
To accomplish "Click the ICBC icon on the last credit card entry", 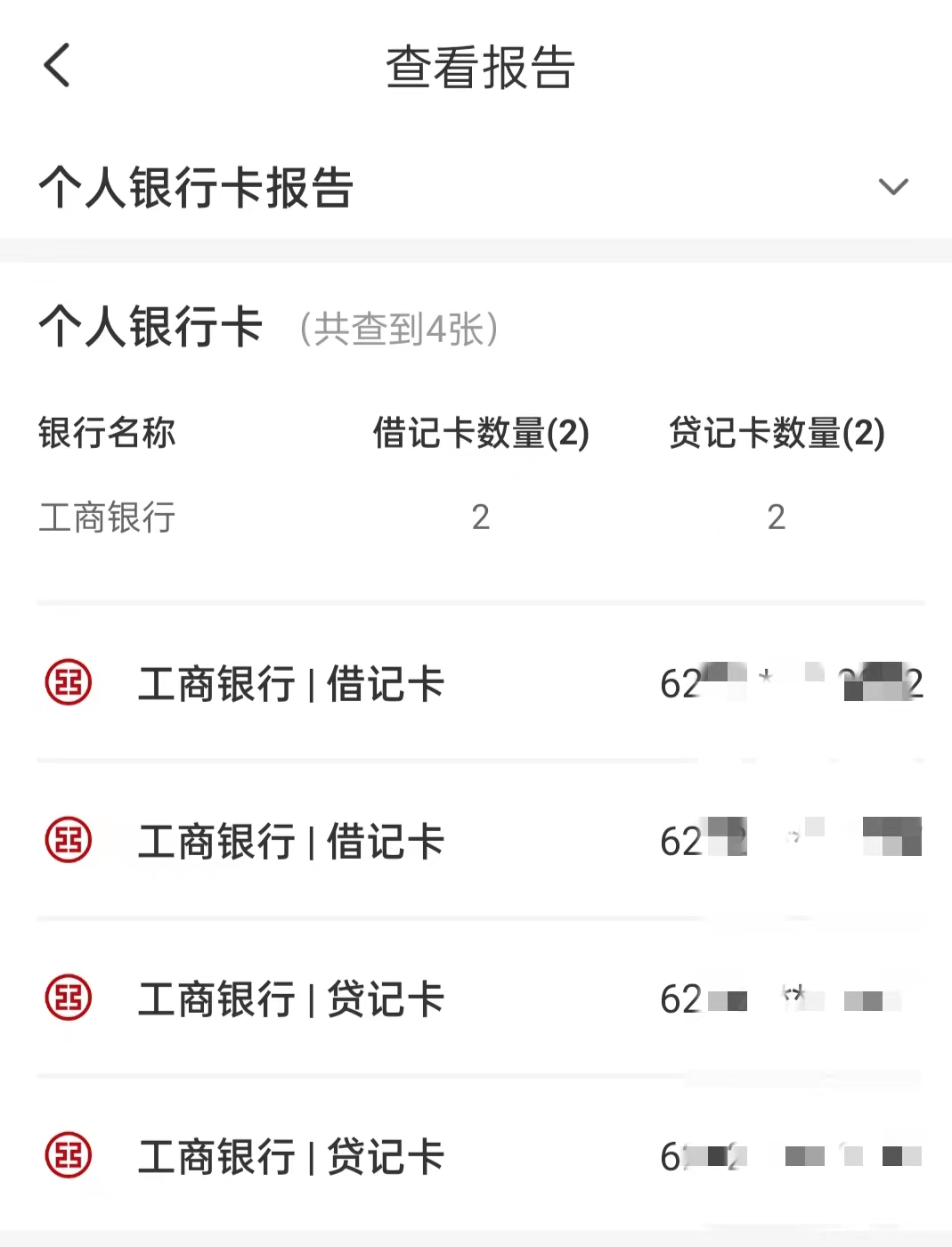I will pyautogui.click(x=67, y=1156).
